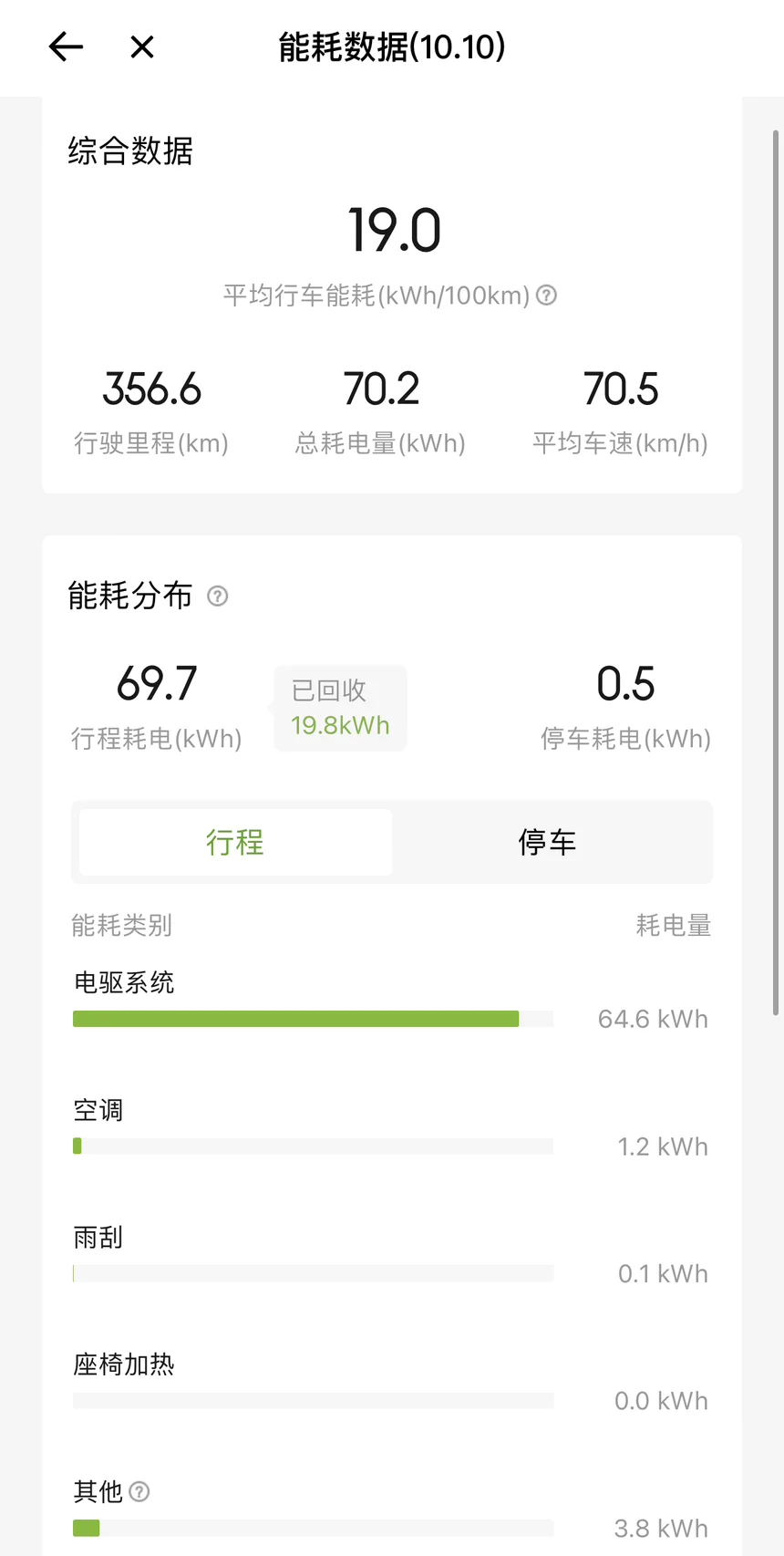Open the help icon beside 能耗分布
This screenshot has width=784, height=1556.
tap(217, 596)
